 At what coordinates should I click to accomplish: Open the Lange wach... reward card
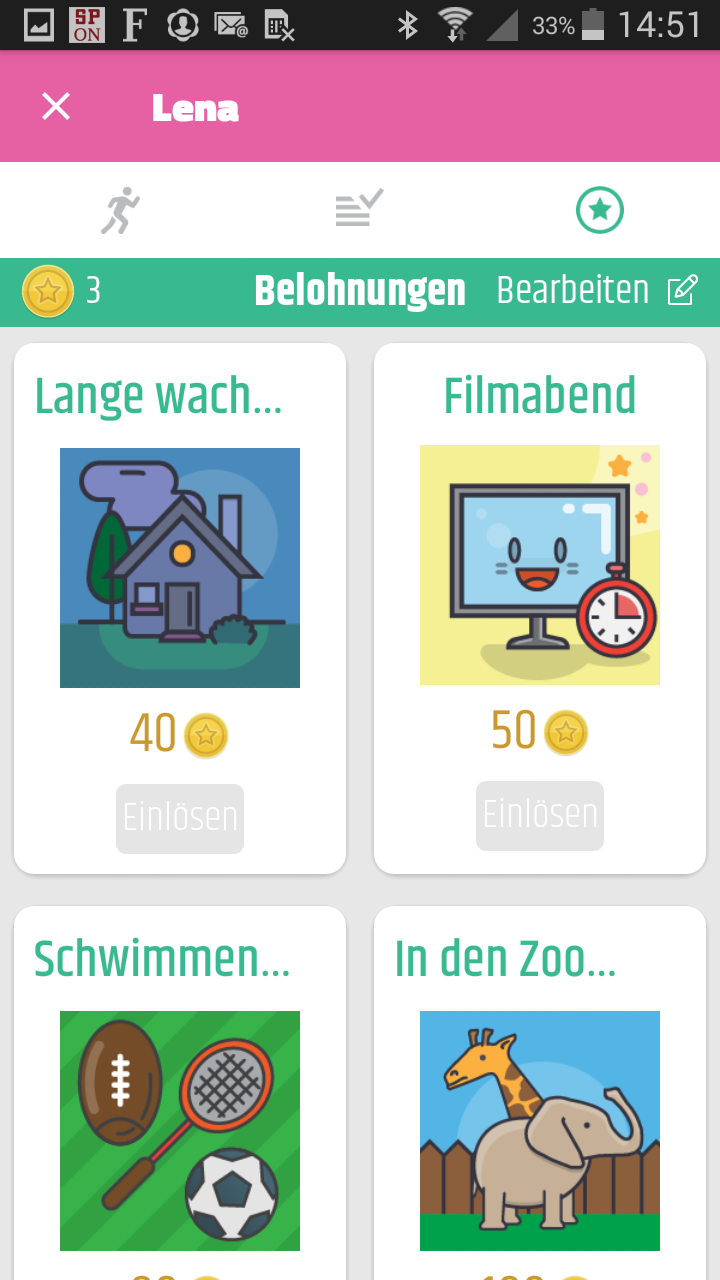[180, 567]
